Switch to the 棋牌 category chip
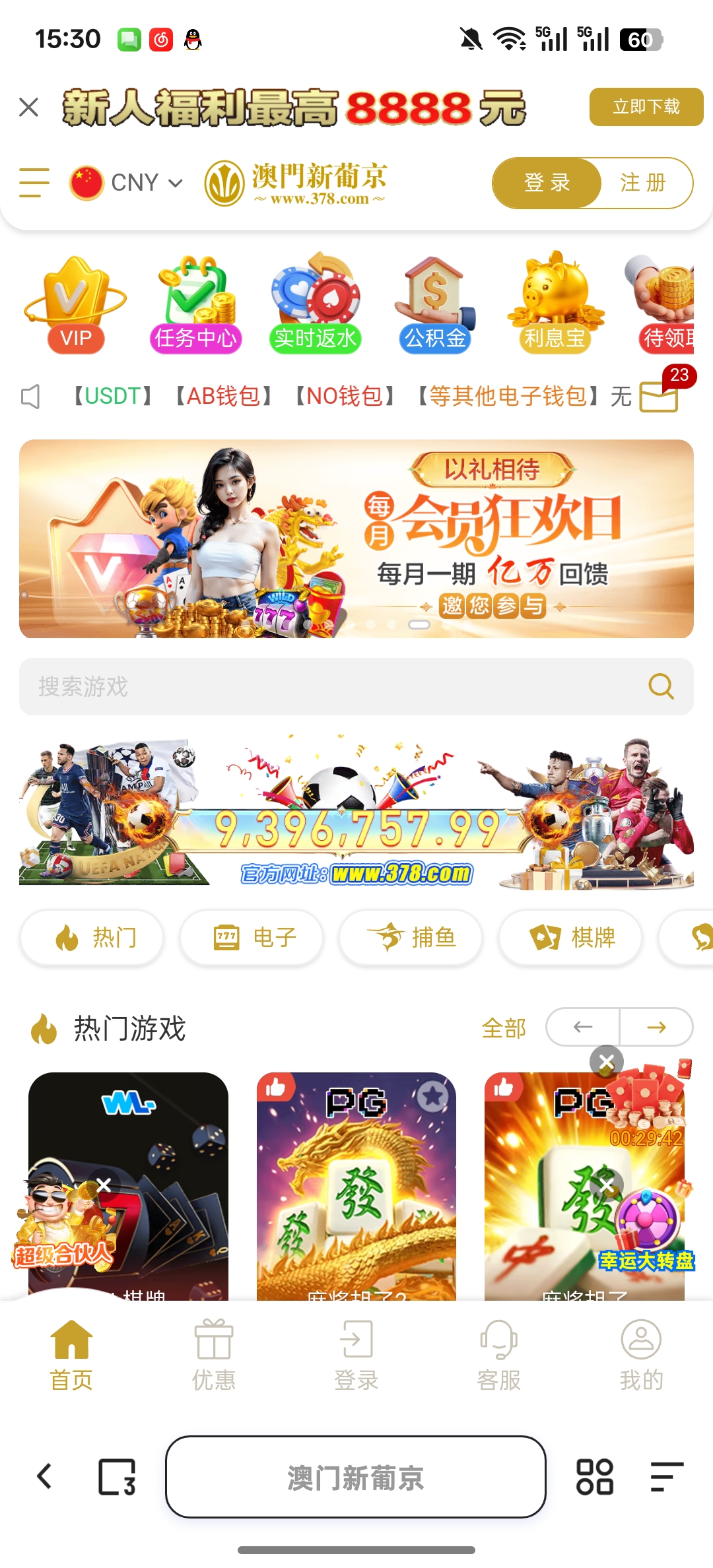 point(570,937)
